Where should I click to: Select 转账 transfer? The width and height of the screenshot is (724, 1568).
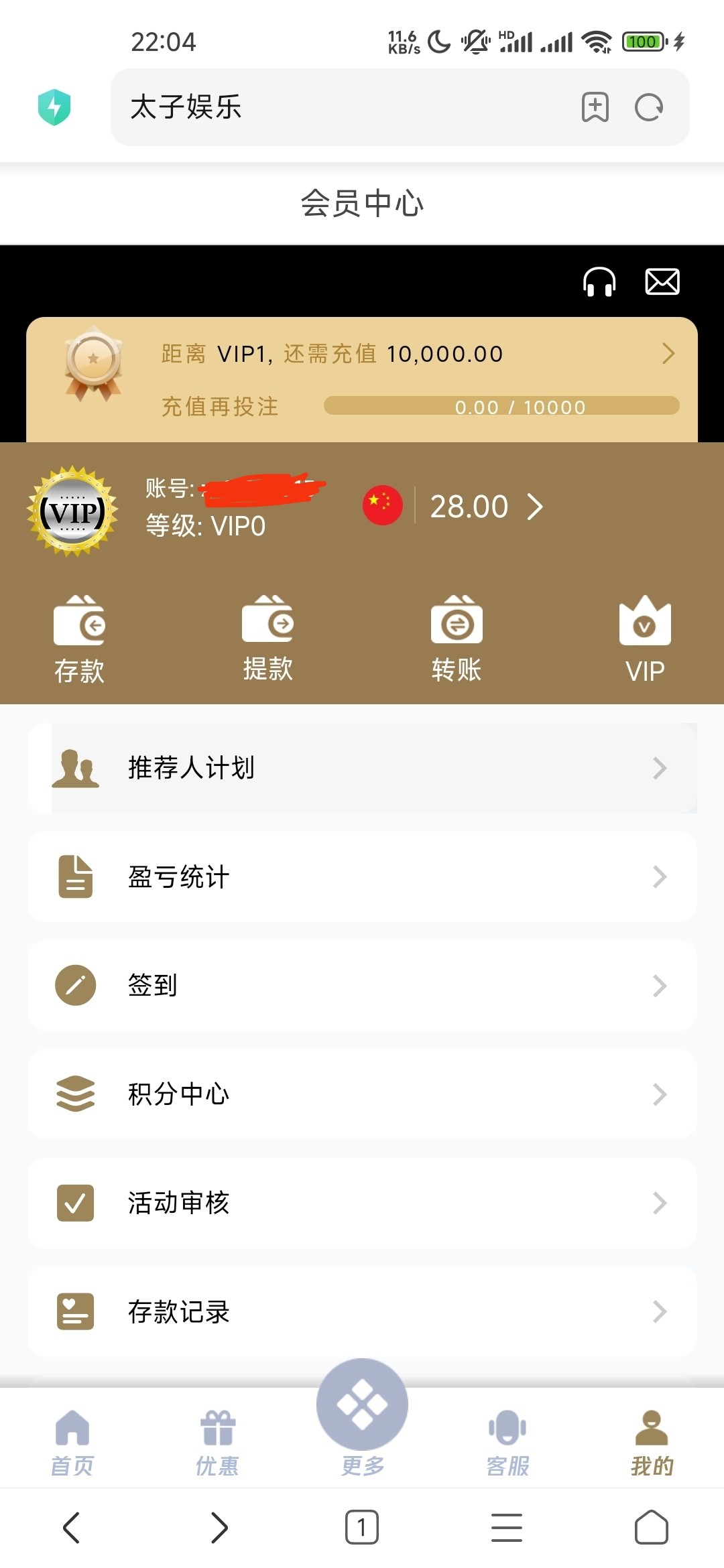coord(457,639)
